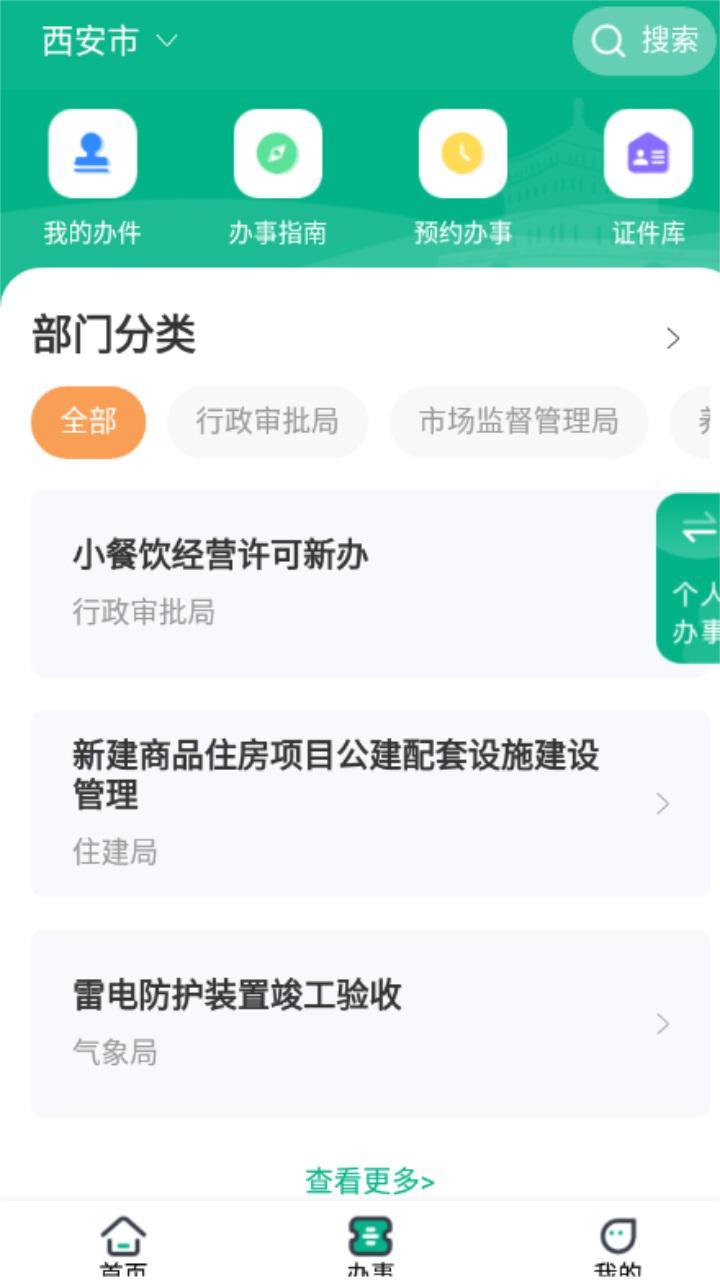The width and height of the screenshot is (720, 1280).
Task: Filter by 行政审批局
Action: [267, 422]
